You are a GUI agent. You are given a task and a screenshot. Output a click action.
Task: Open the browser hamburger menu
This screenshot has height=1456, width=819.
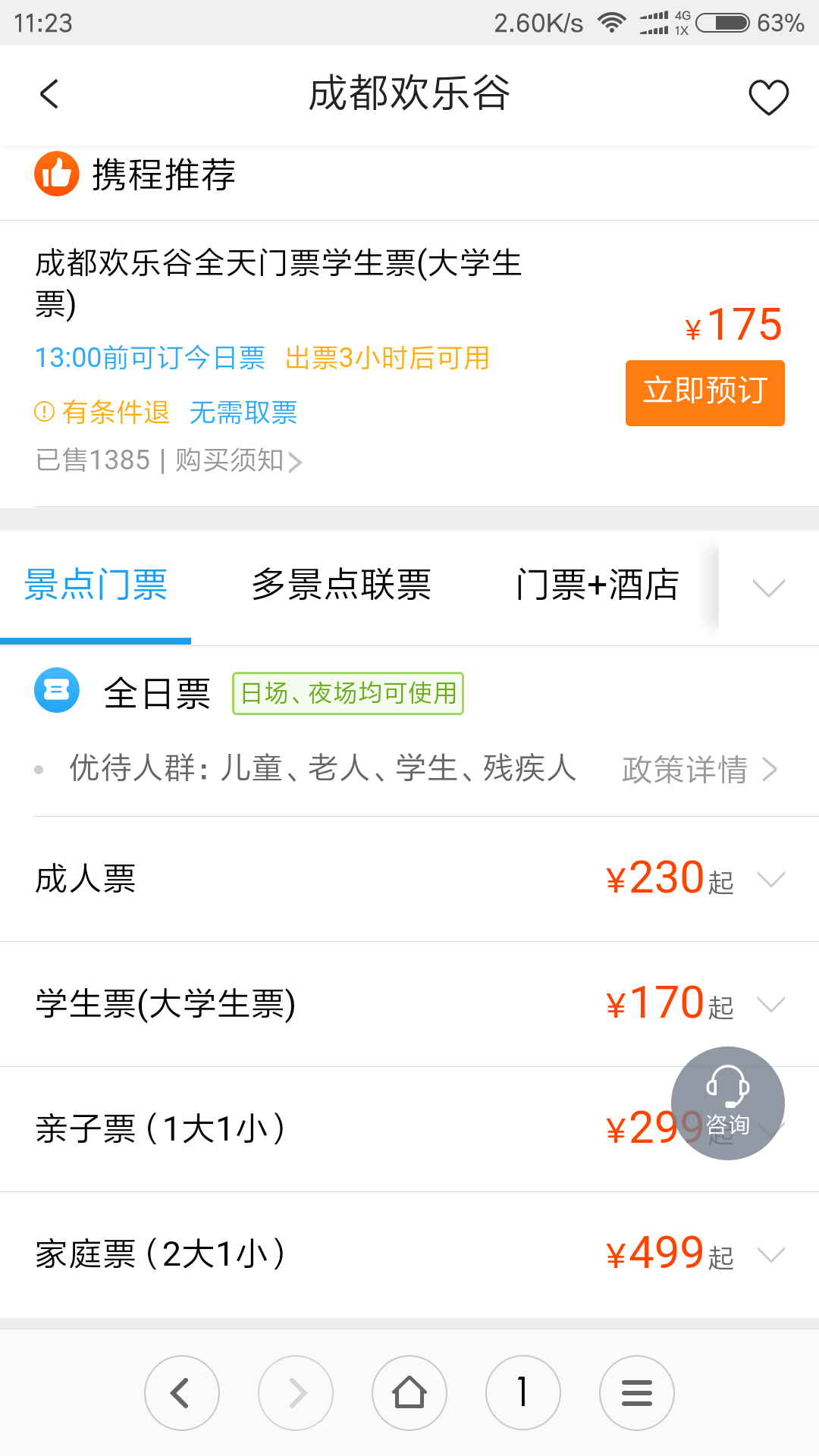tap(637, 1393)
